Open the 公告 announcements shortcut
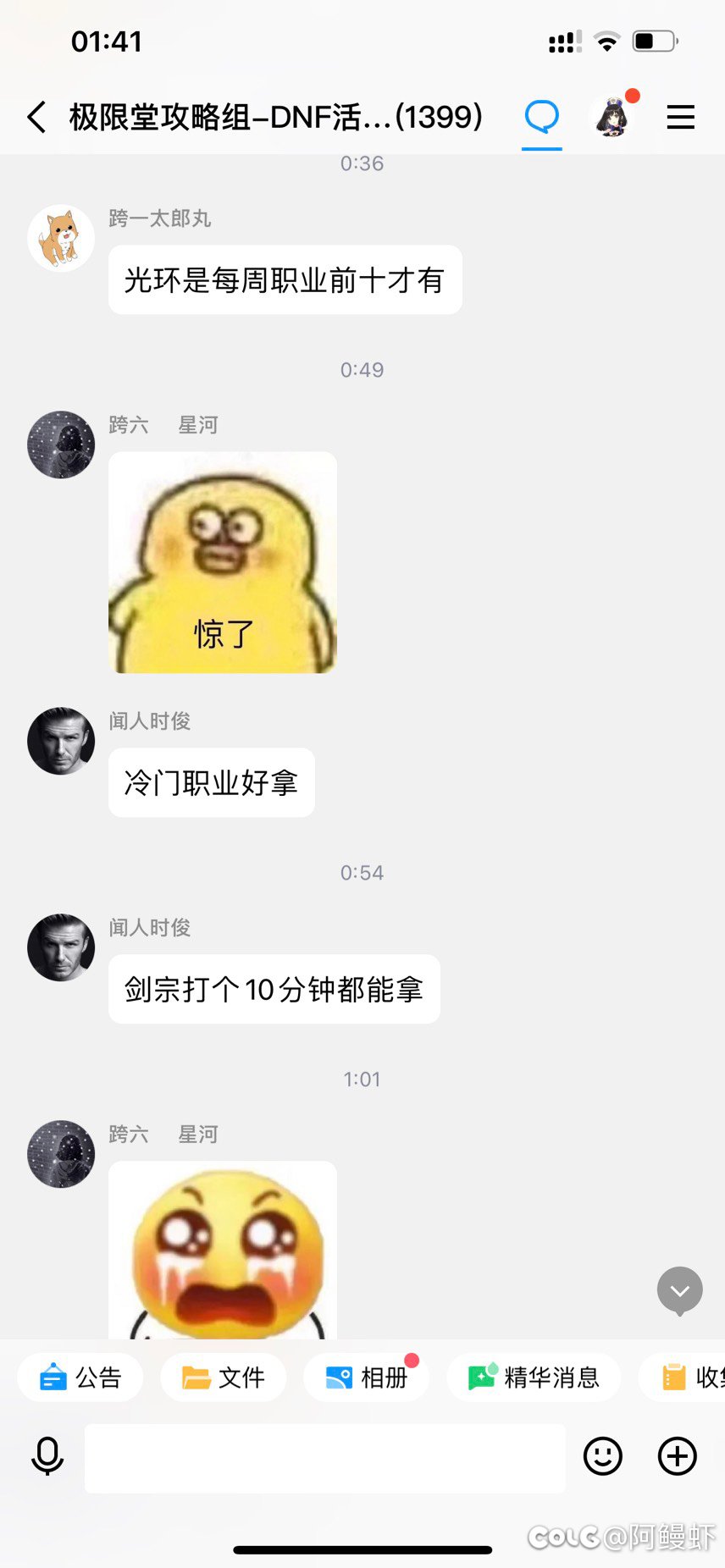This screenshot has width=725, height=1568. (80, 1378)
